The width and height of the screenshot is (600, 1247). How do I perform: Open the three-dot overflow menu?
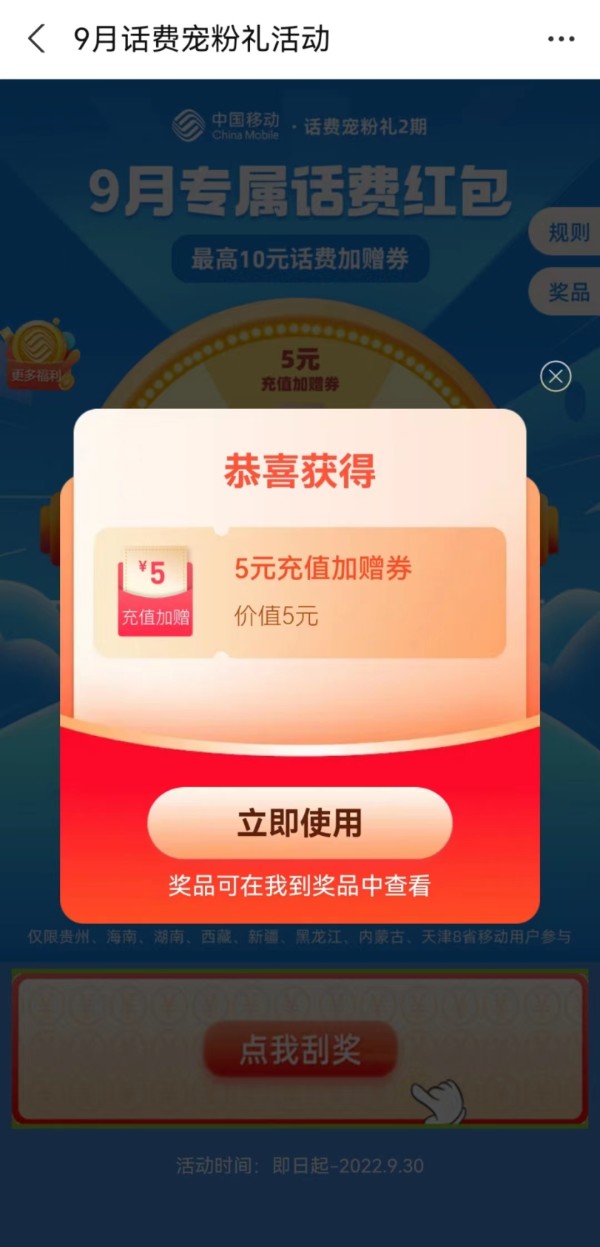pyautogui.click(x=562, y=39)
